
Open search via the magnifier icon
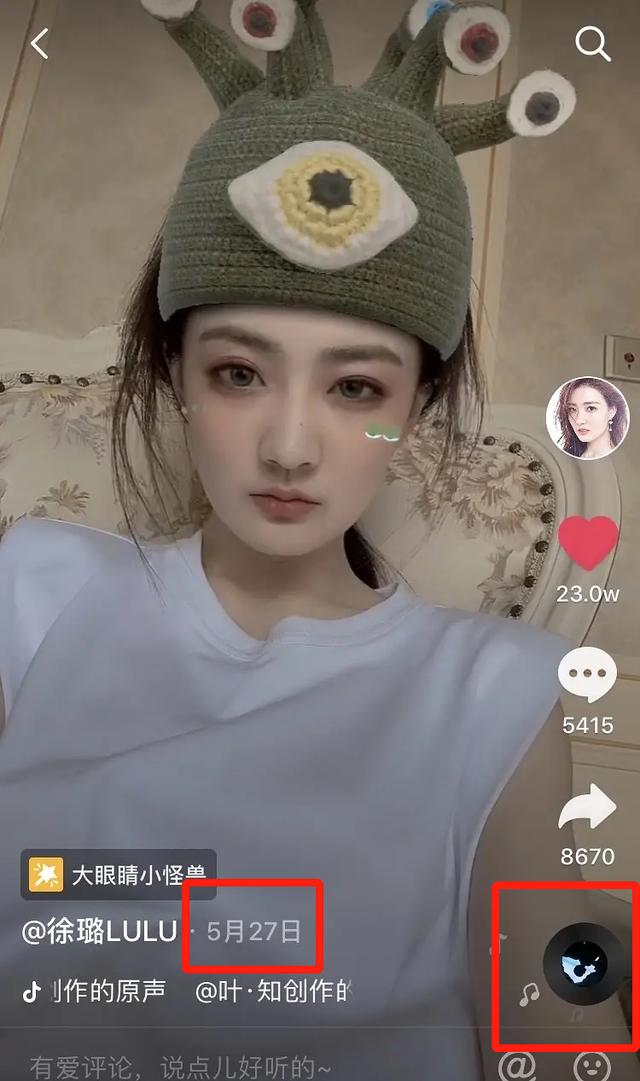(593, 44)
